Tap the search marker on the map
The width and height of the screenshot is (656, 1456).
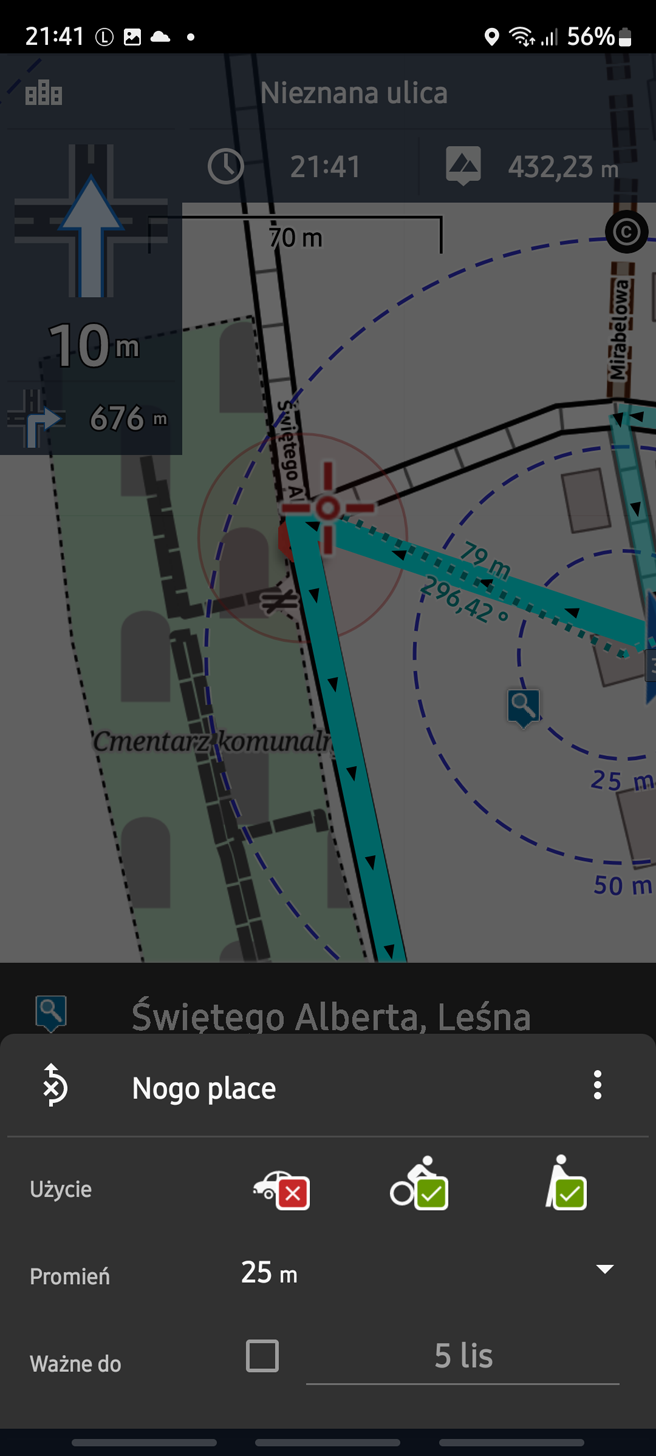(523, 706)
